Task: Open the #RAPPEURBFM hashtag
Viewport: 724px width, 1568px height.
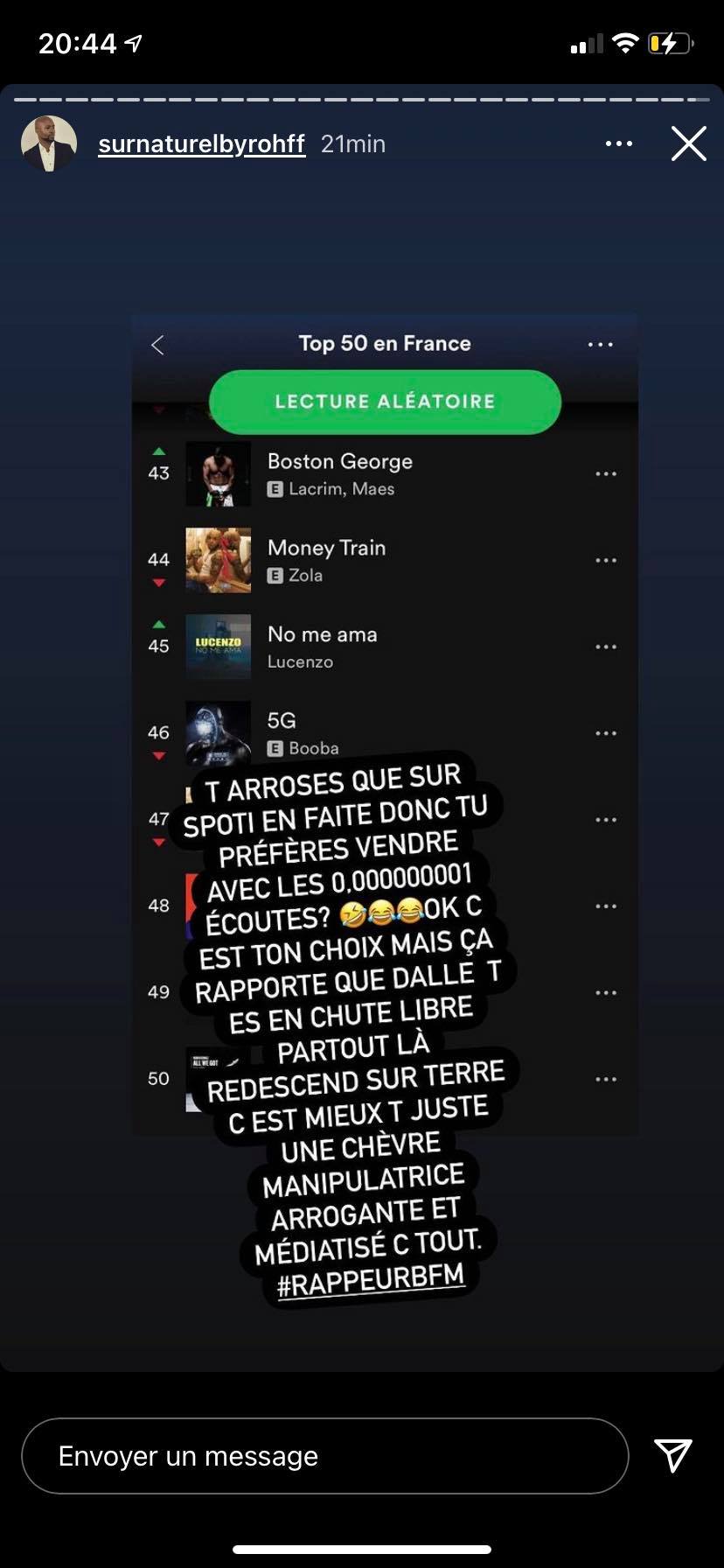Action: tap(370, 1280)
